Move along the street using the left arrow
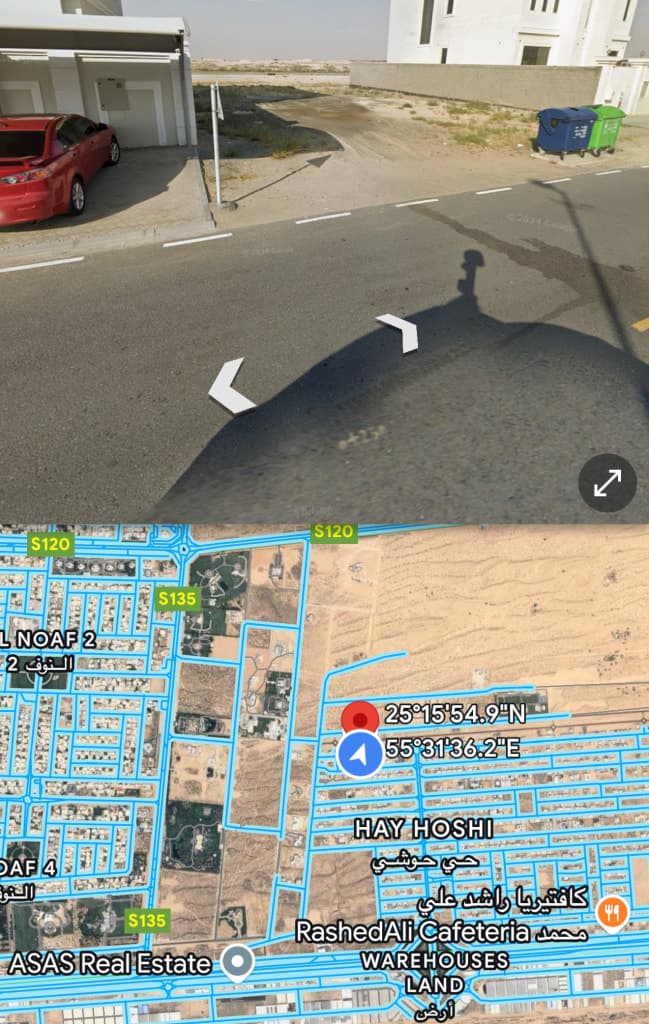The height and width of the screenshot is (1024, 649). tap(231, 387)
